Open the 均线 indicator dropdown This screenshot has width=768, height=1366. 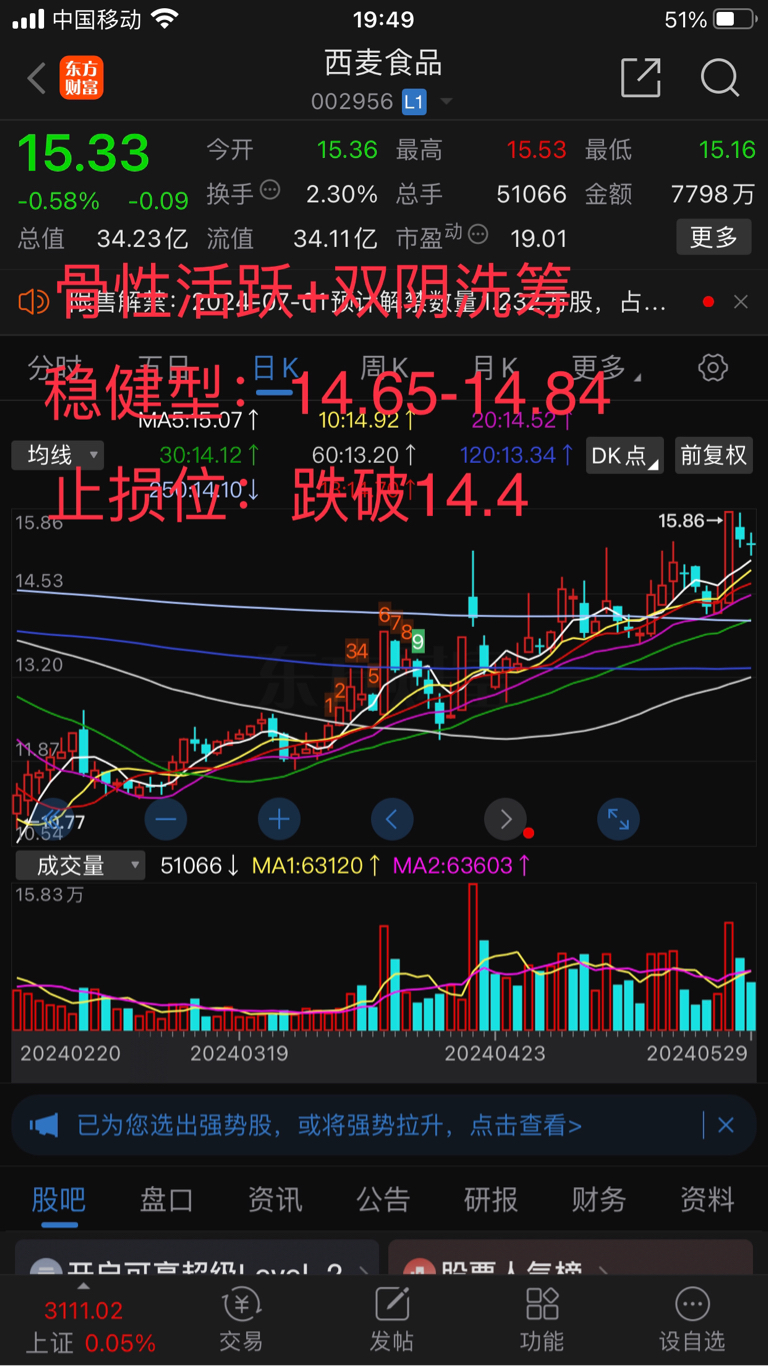(57, 455)
